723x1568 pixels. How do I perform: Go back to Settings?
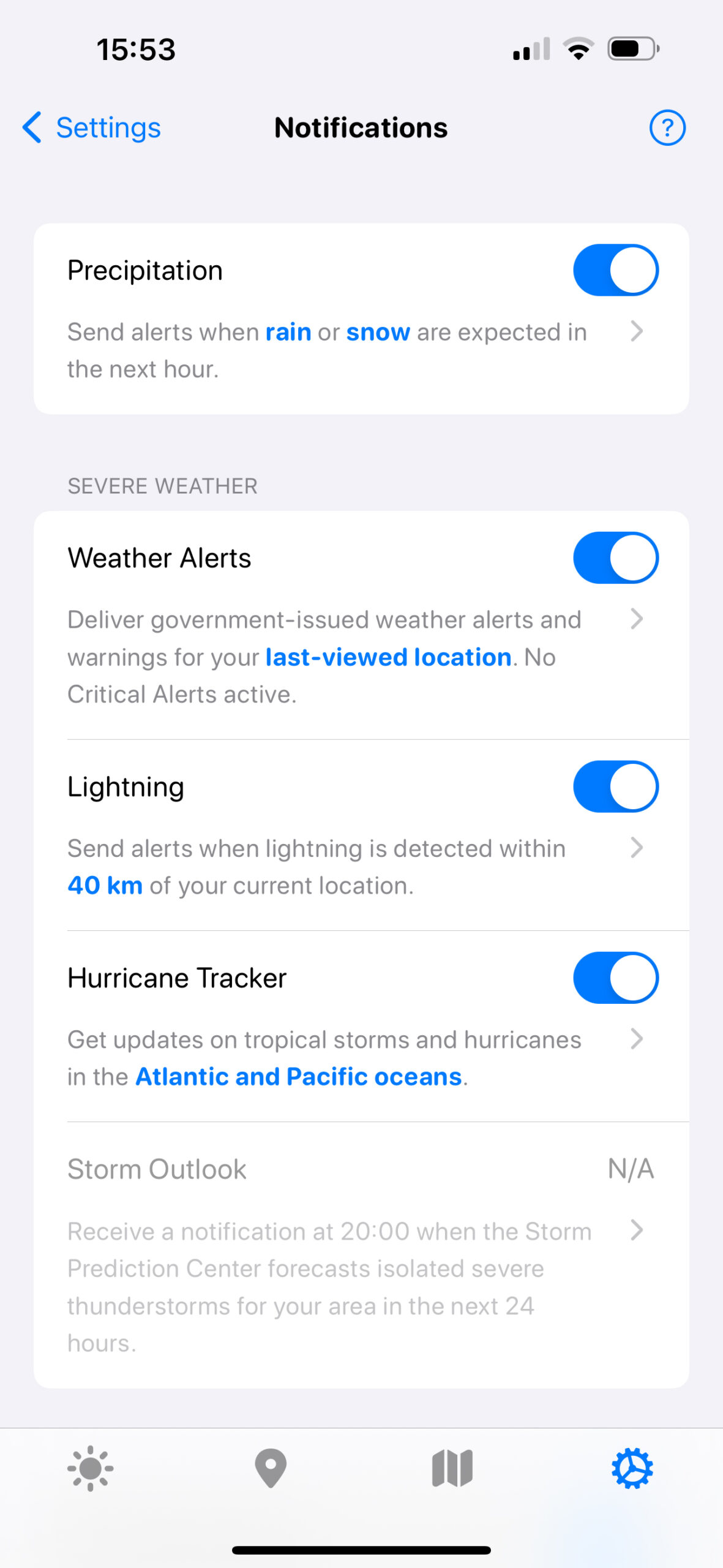(x=92, y=127)
